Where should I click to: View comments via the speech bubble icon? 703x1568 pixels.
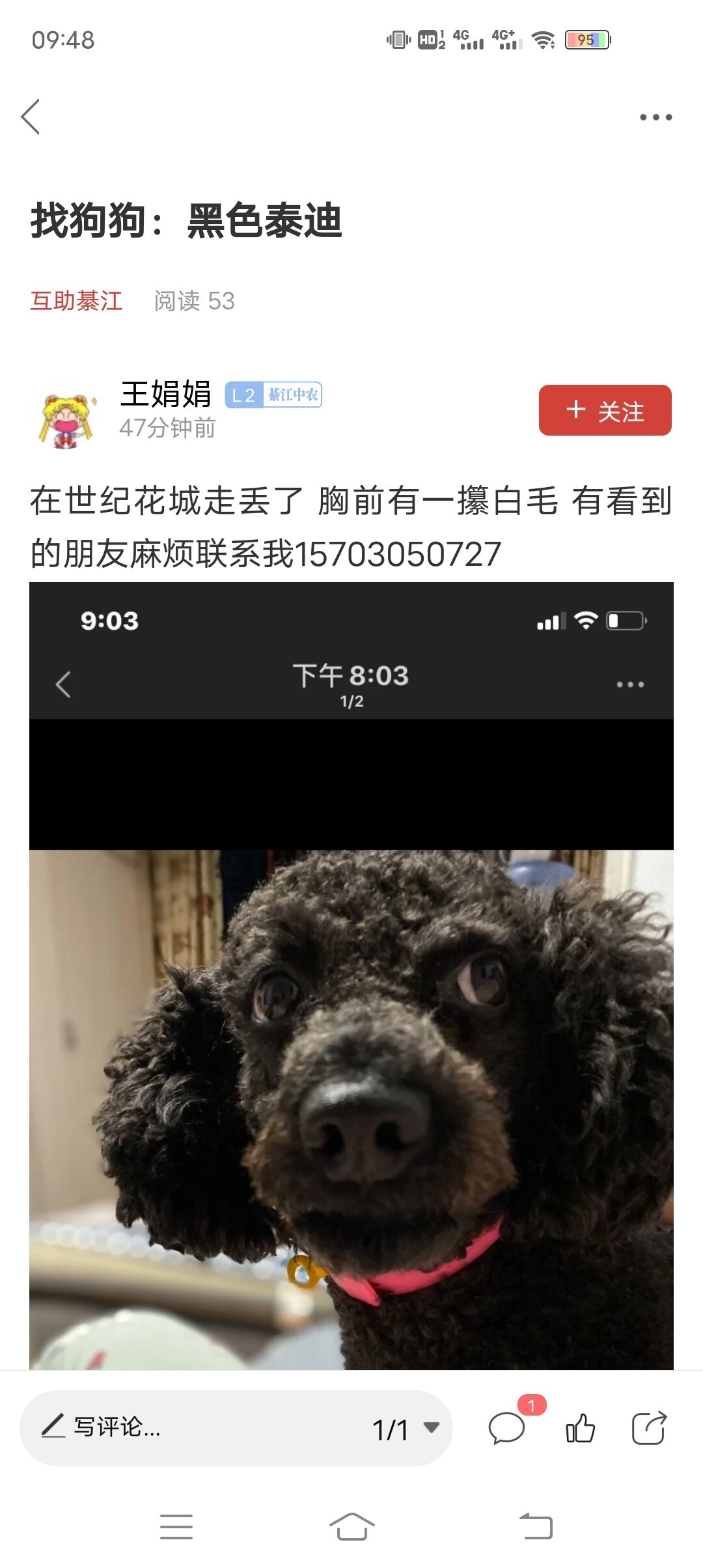(x=507, y=1429)
